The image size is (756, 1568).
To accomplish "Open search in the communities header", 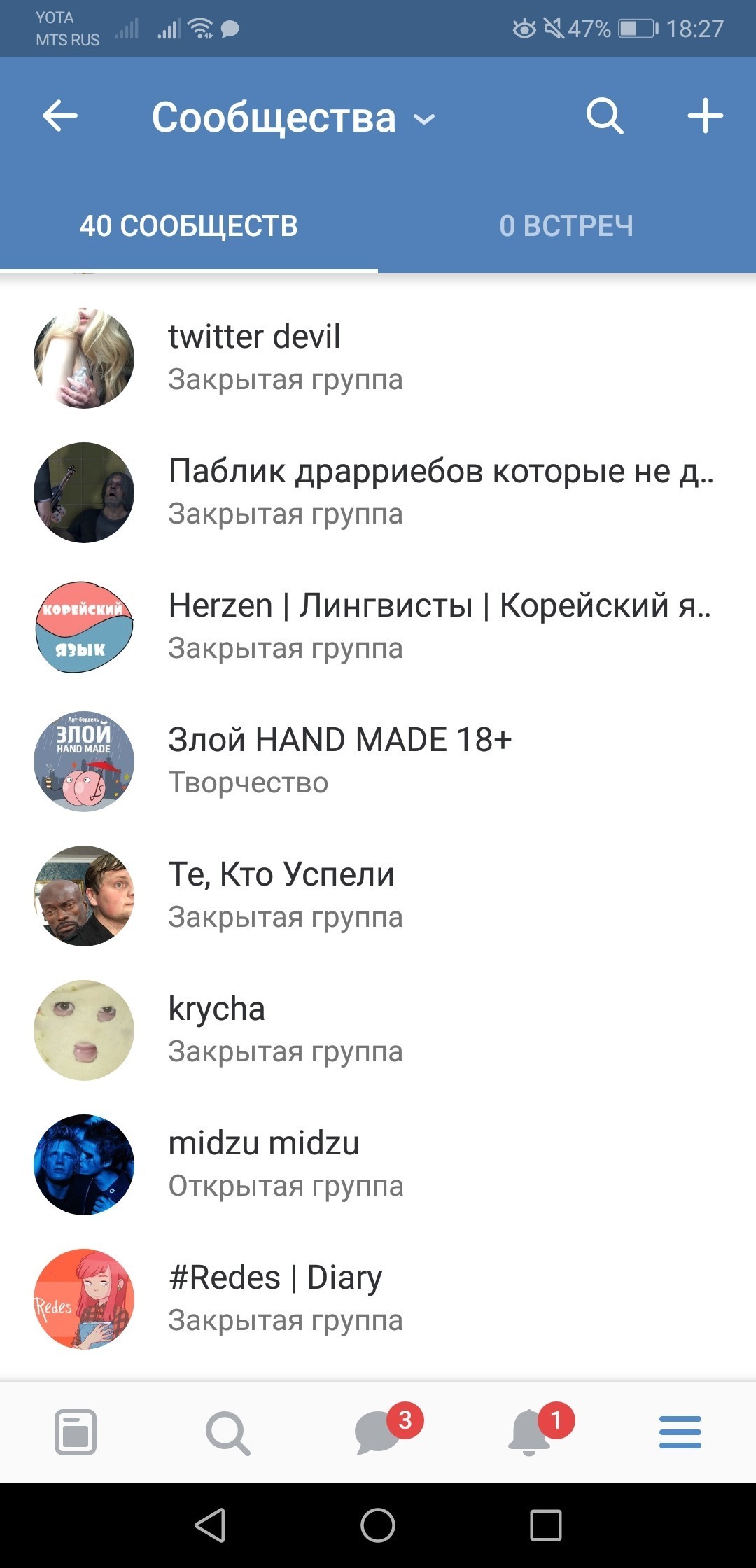I will (605, 116).
